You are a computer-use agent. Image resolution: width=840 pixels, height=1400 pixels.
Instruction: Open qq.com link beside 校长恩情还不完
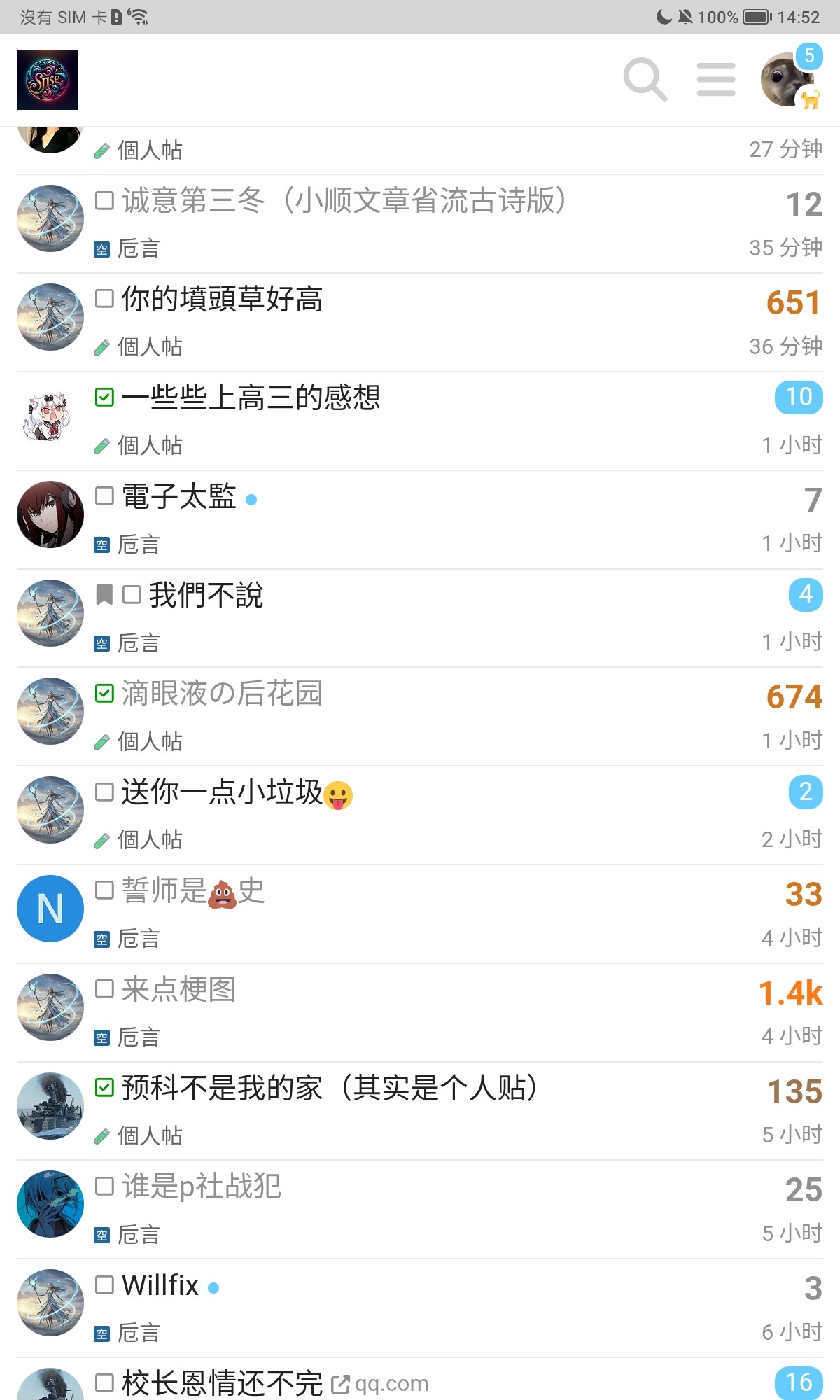click(381, 1384)
